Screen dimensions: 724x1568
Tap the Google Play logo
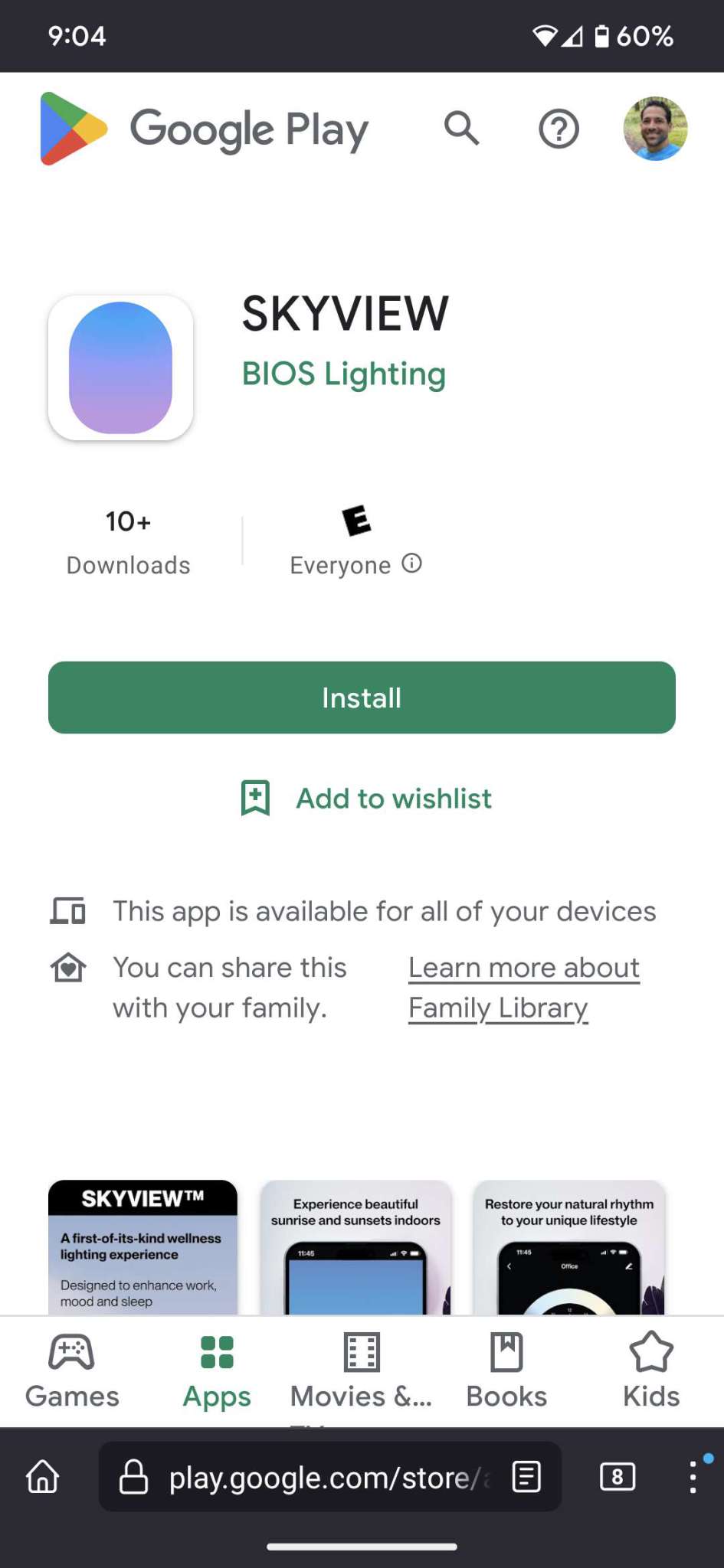click(x=205, y=129)
